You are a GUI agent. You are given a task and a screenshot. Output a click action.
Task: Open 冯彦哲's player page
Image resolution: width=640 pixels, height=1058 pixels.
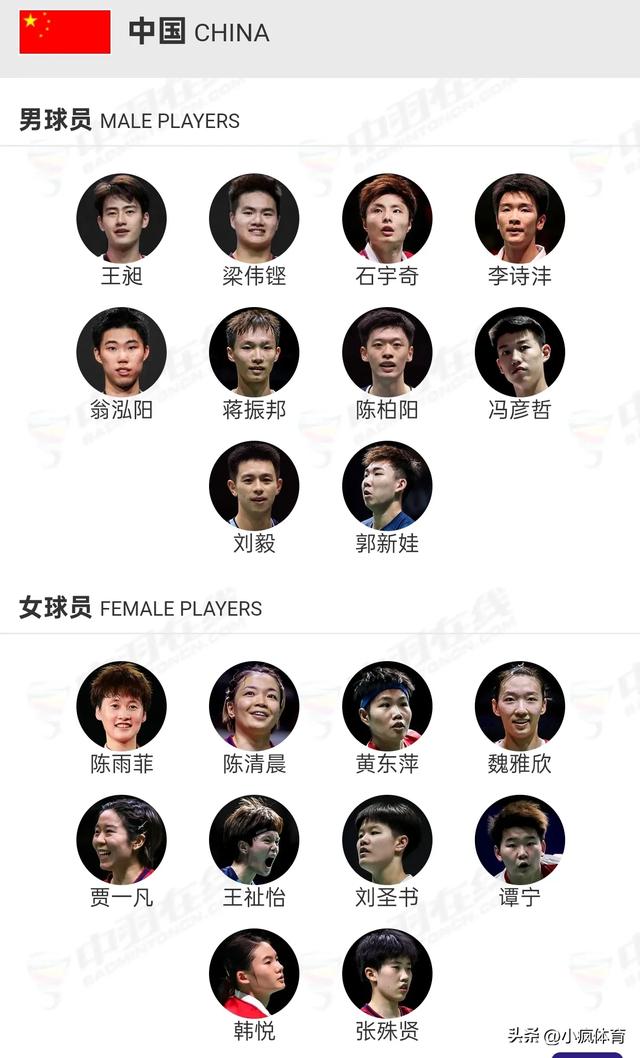[x=520, y=352]
